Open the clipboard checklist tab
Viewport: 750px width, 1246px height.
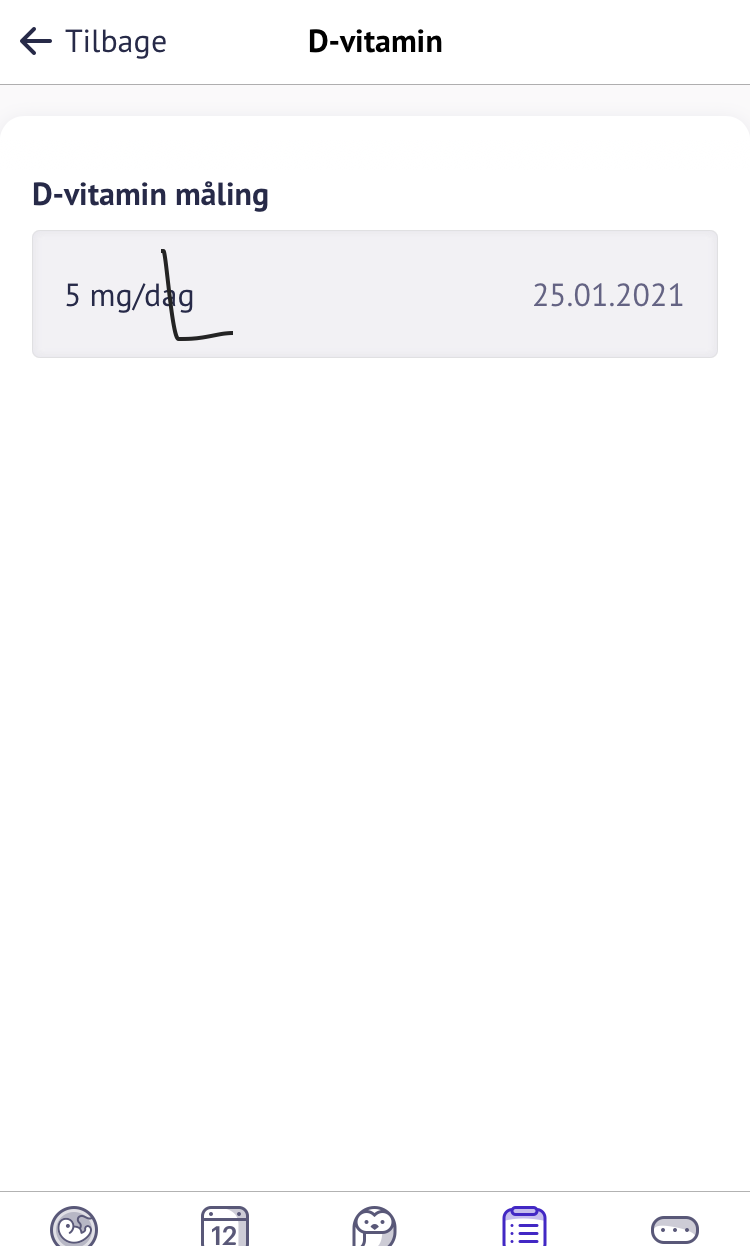coord(524,1227)
